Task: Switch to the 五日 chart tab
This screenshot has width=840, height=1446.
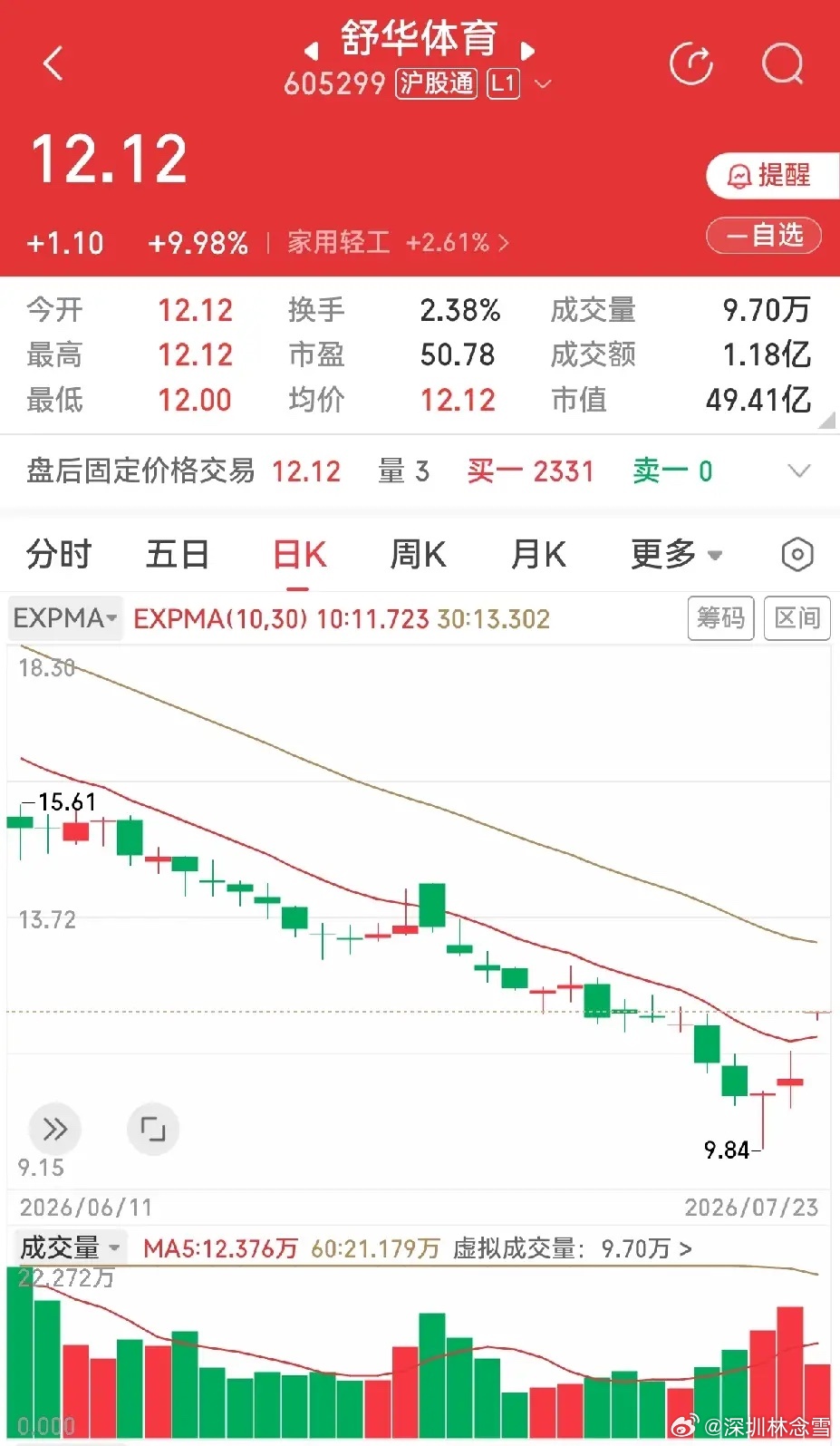Action: (178, 554)
